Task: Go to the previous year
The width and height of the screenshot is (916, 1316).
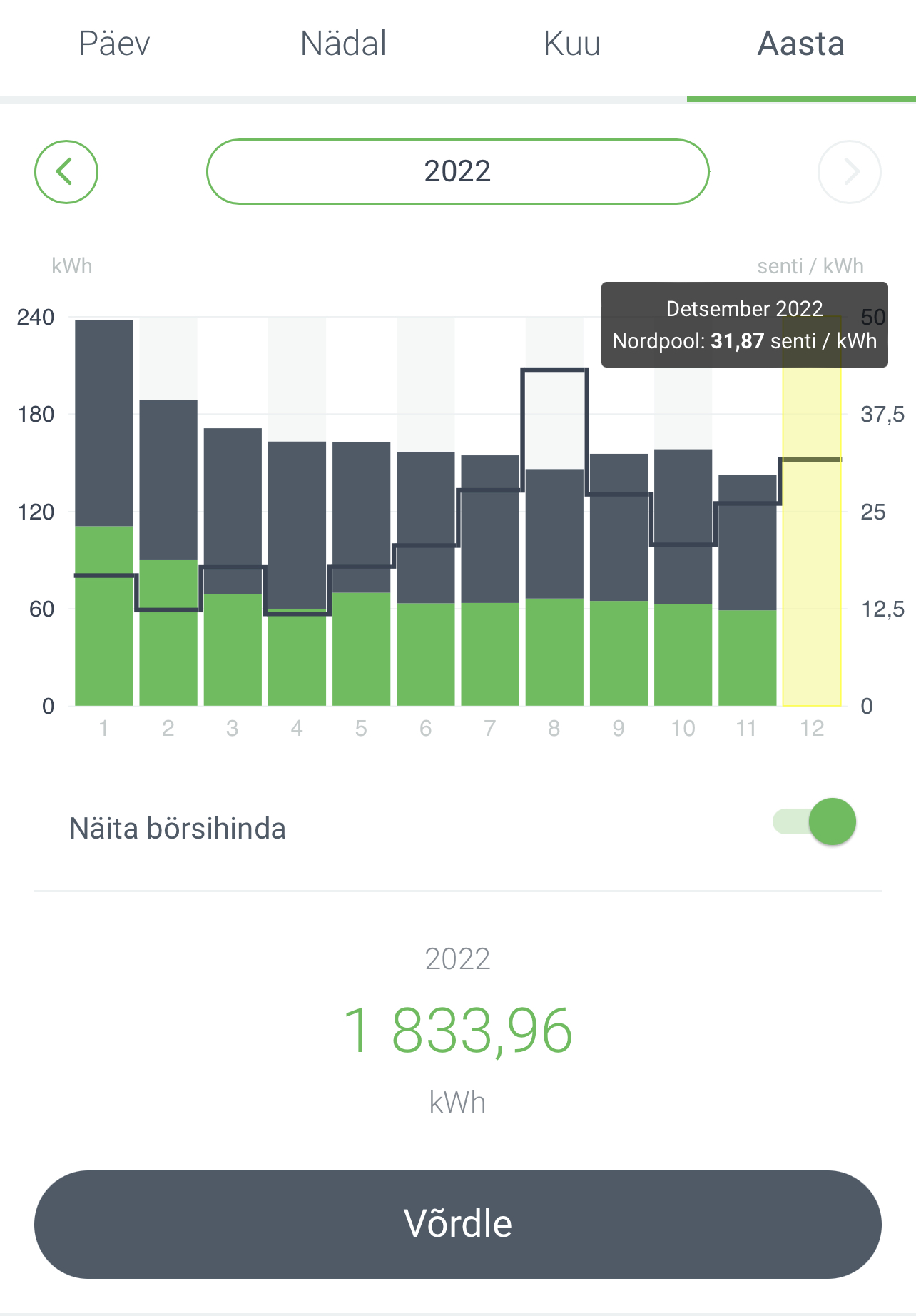Action: [x=66, y=172]
